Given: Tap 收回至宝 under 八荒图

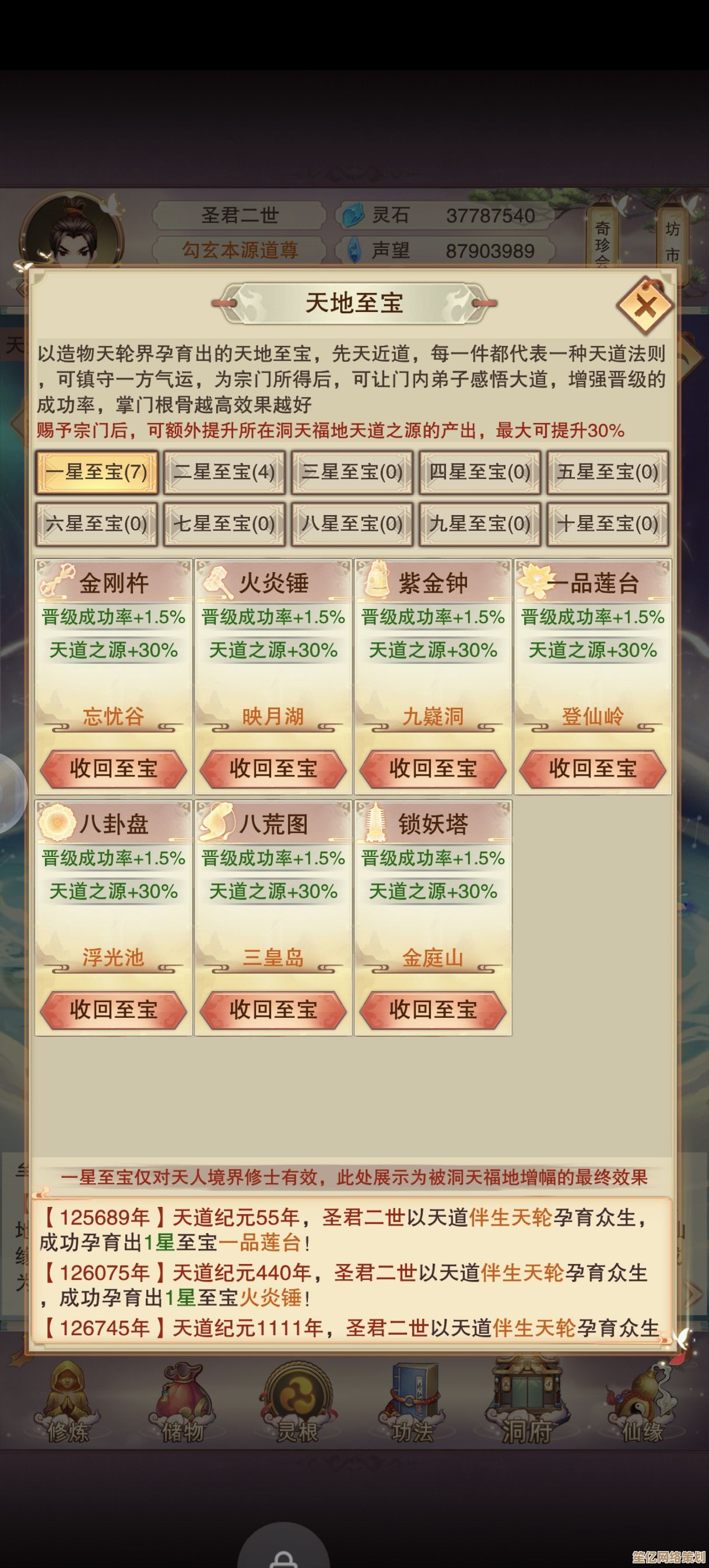Looking at the screenshot, I should coord(273,1010).
